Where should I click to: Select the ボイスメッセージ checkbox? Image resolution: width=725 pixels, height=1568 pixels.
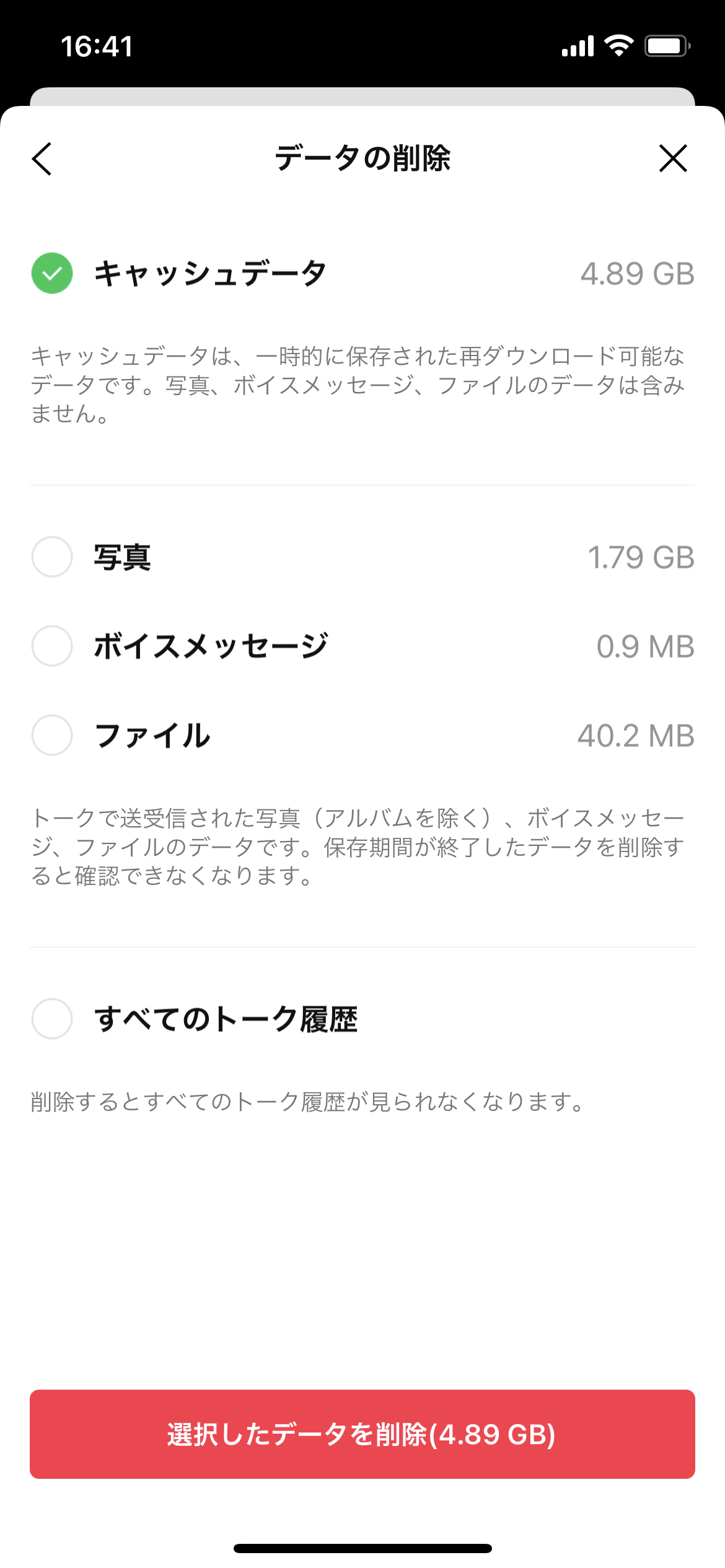52,646
